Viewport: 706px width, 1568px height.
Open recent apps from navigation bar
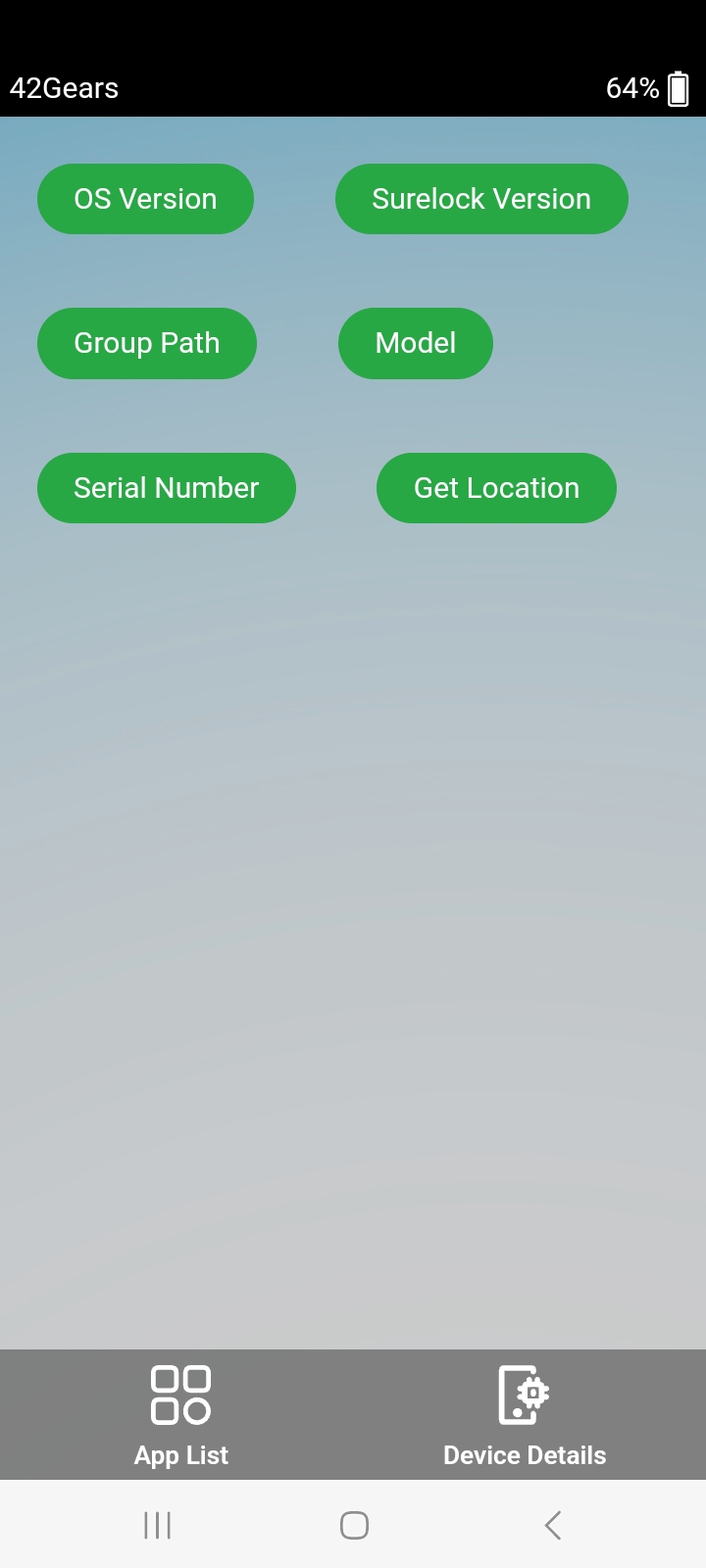(x=157, y=1525)
